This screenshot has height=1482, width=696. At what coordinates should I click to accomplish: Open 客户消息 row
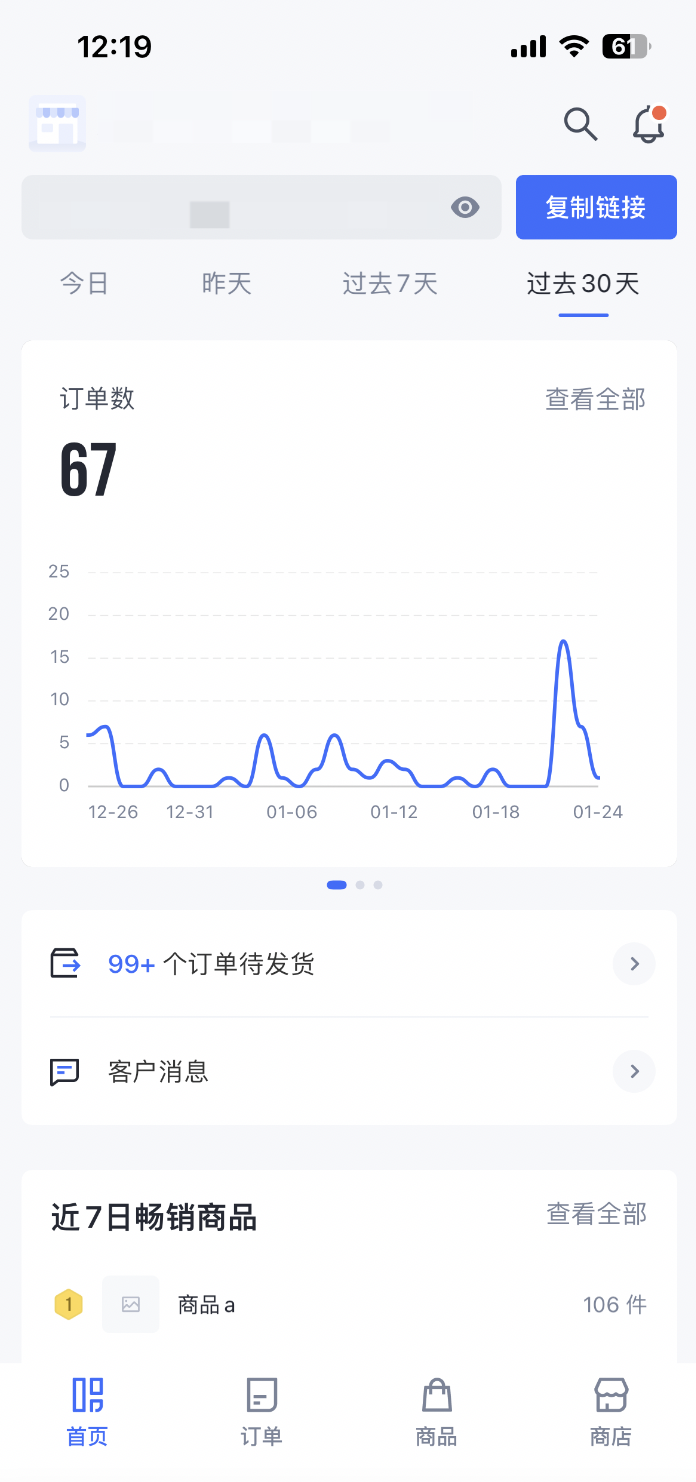349,1072
